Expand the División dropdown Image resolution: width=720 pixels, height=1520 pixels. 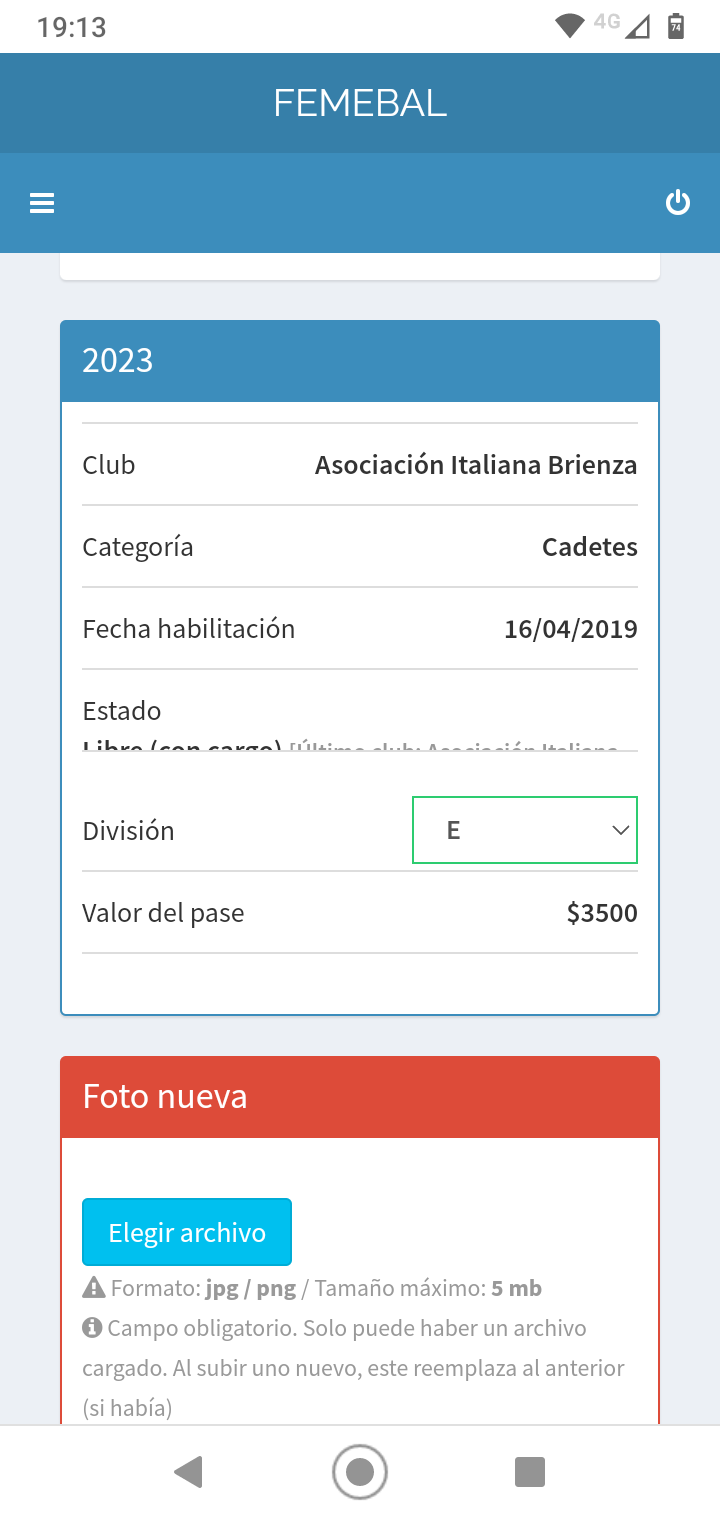pos(525,830)
